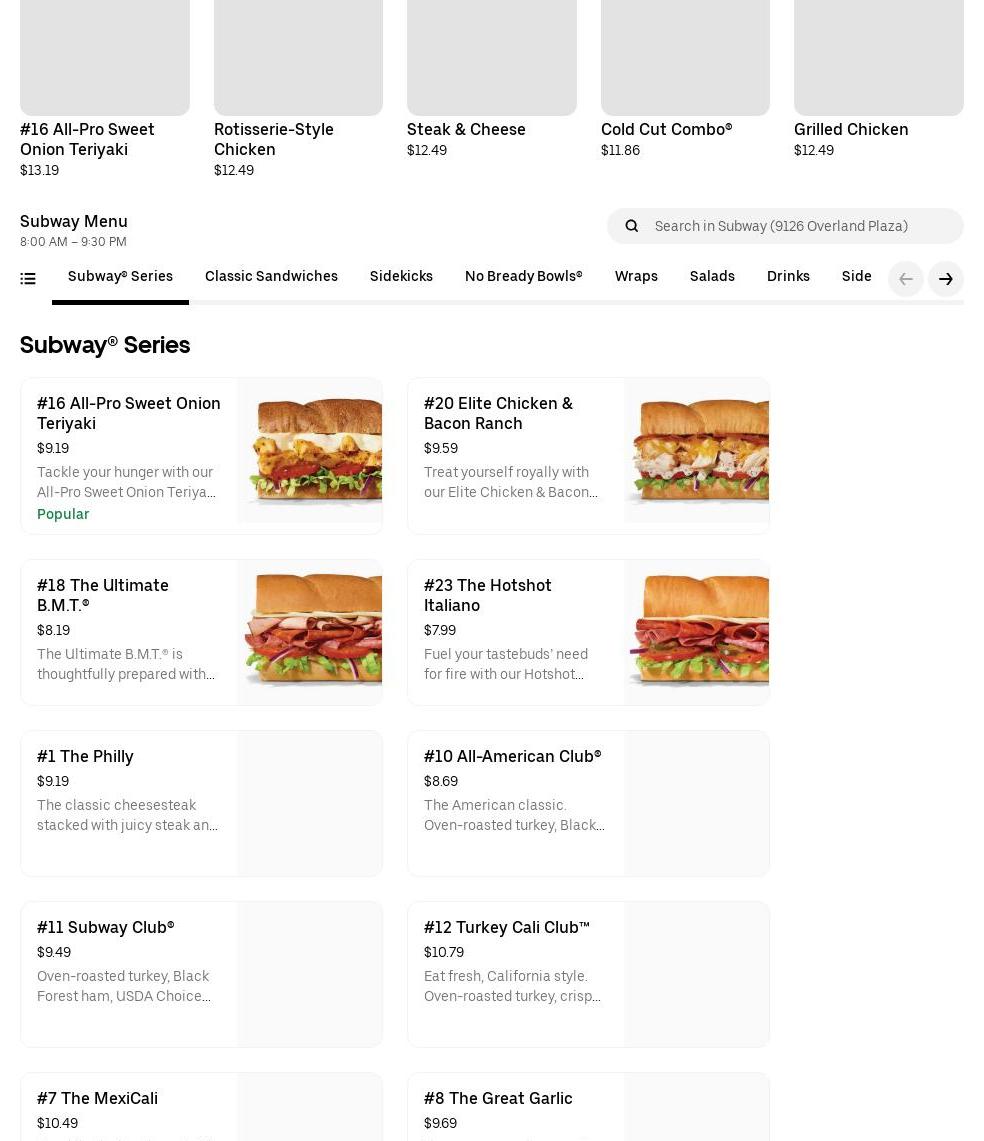The width and height of the screenshot is (984, 1141).
Task: Switch to the Sidekicks tab
Action: 401,277
